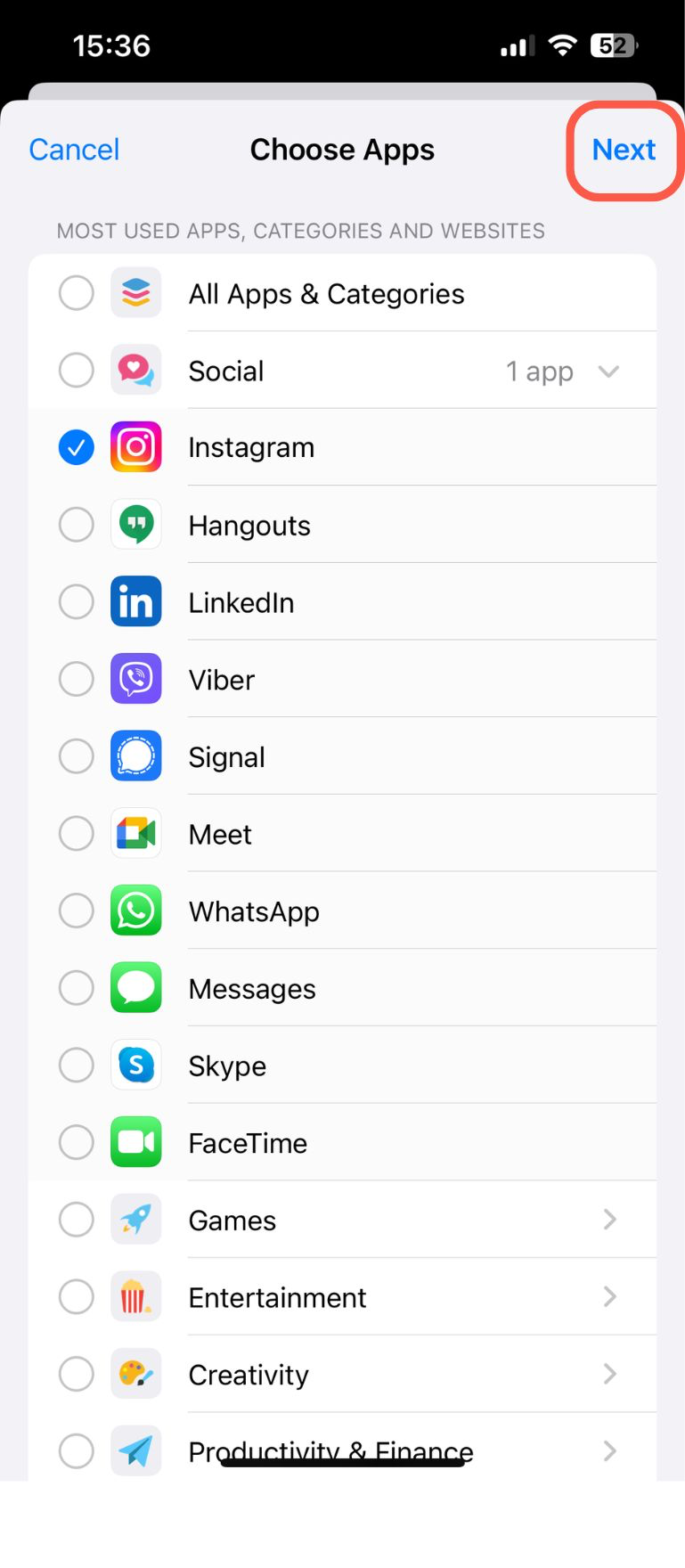Select Skype app
685x1568 pixels.
pos(77,1065)
